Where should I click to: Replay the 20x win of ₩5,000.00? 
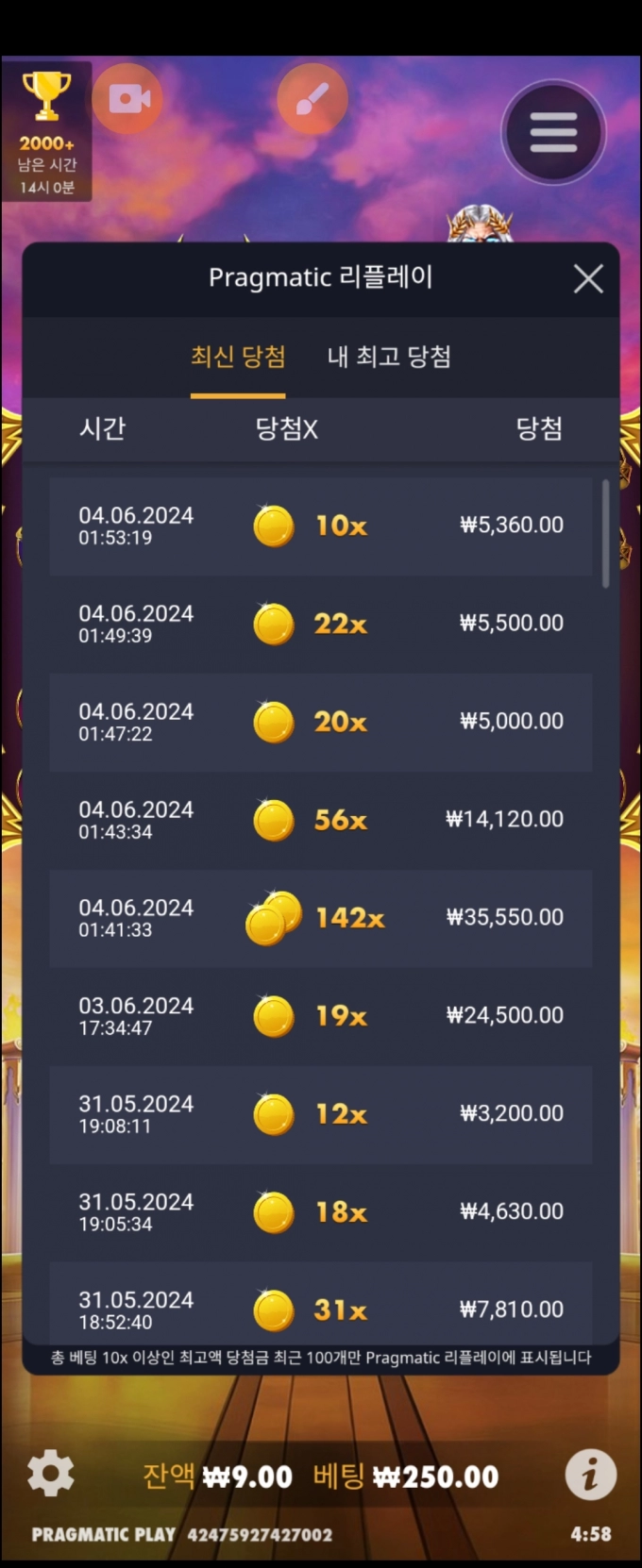pyautogui.click(x=321, y=722)
